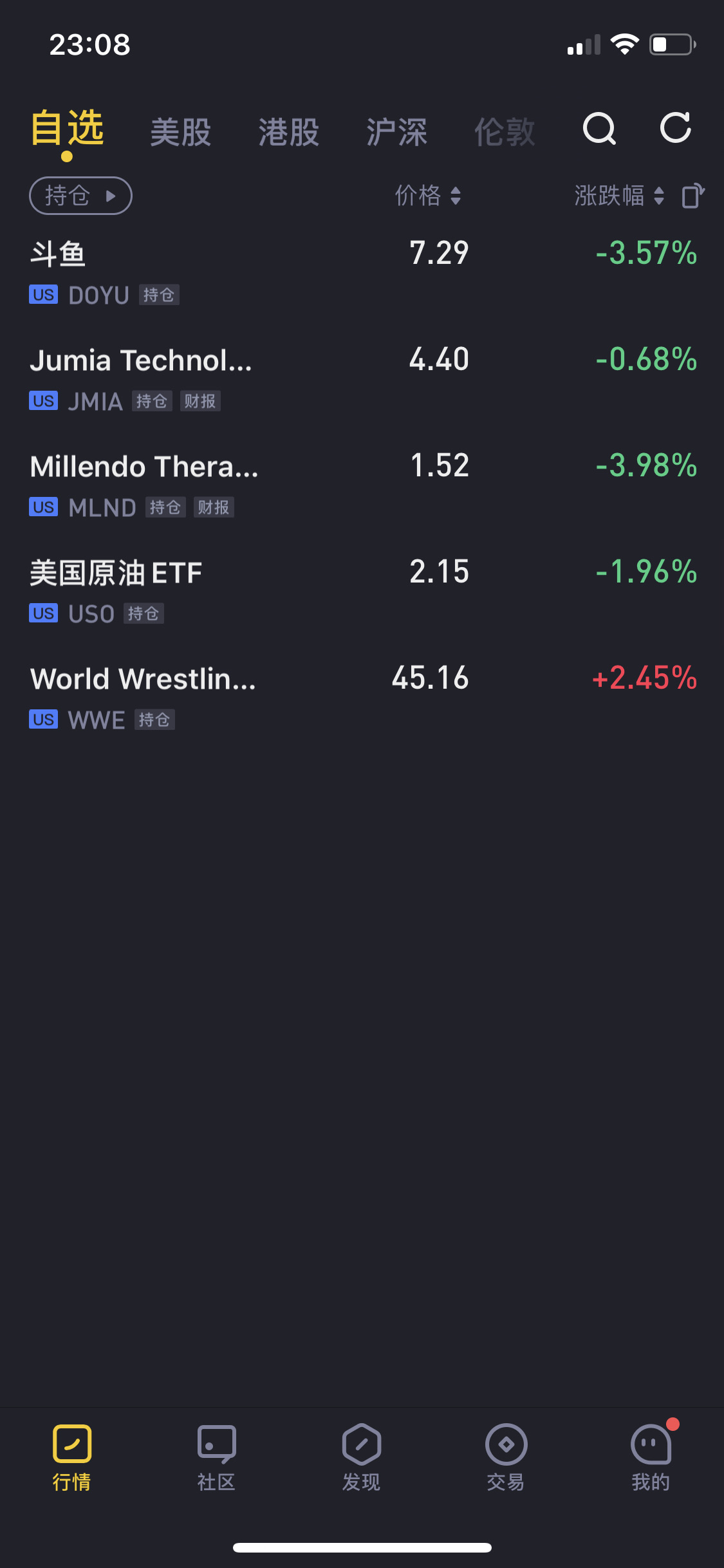
Task: Open the Millendo Thera... MLND row
Action: (x=362, y=484)
